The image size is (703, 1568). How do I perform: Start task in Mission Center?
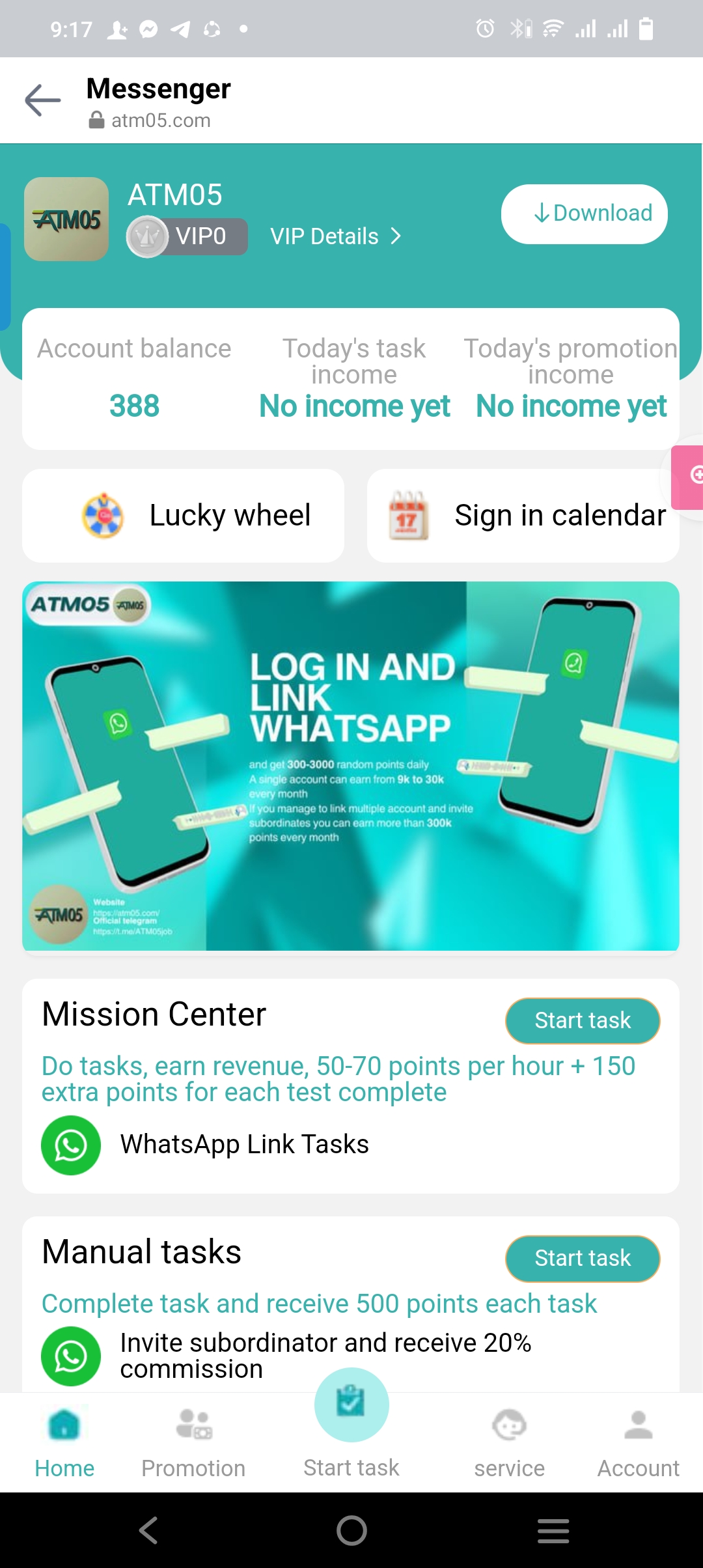(582, 1020)
